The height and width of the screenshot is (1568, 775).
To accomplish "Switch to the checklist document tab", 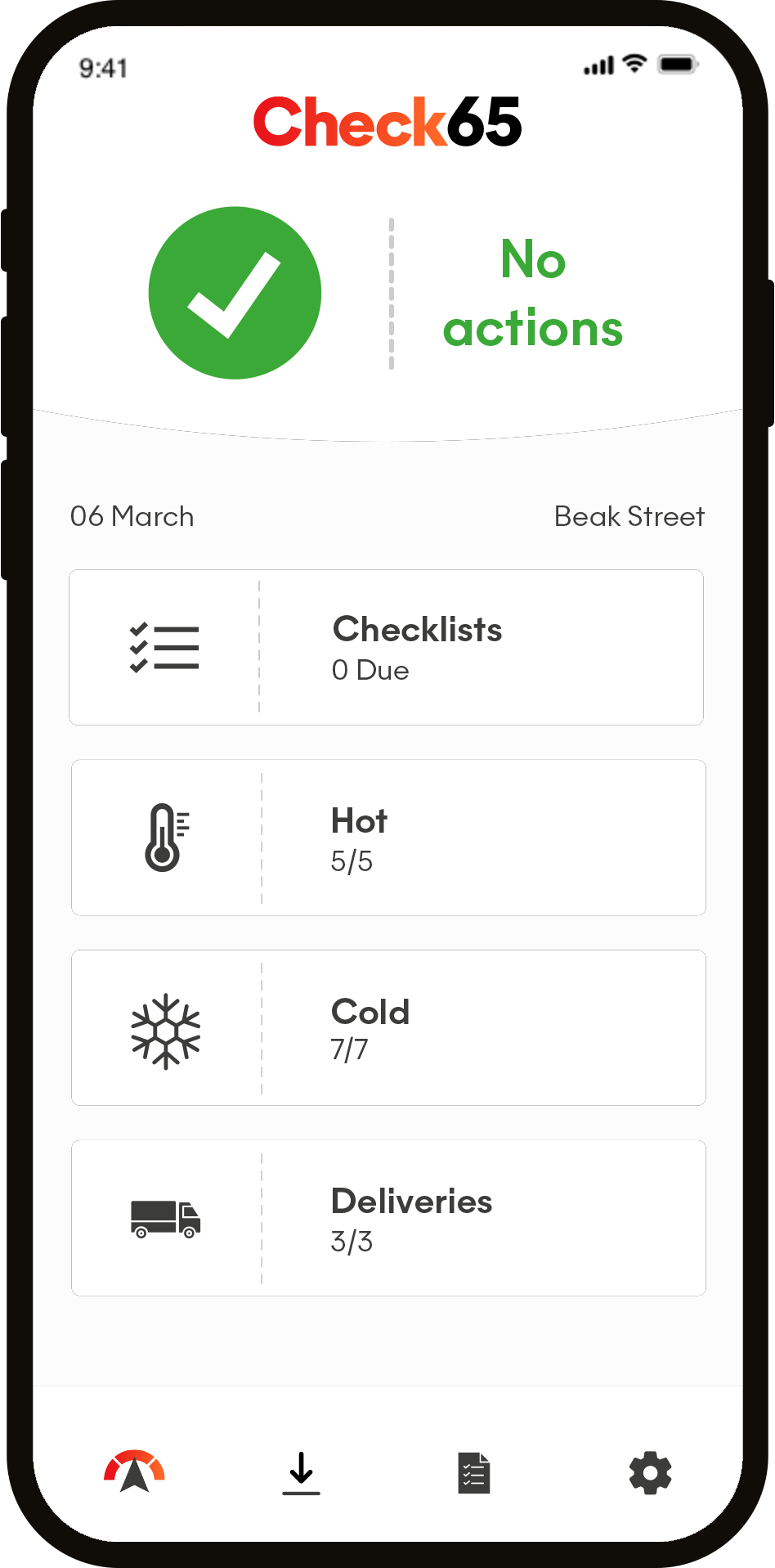I will tap(474, 1473).
